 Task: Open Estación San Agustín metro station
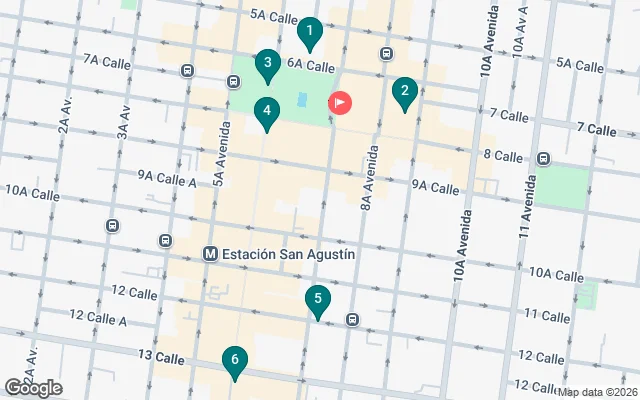211,254
